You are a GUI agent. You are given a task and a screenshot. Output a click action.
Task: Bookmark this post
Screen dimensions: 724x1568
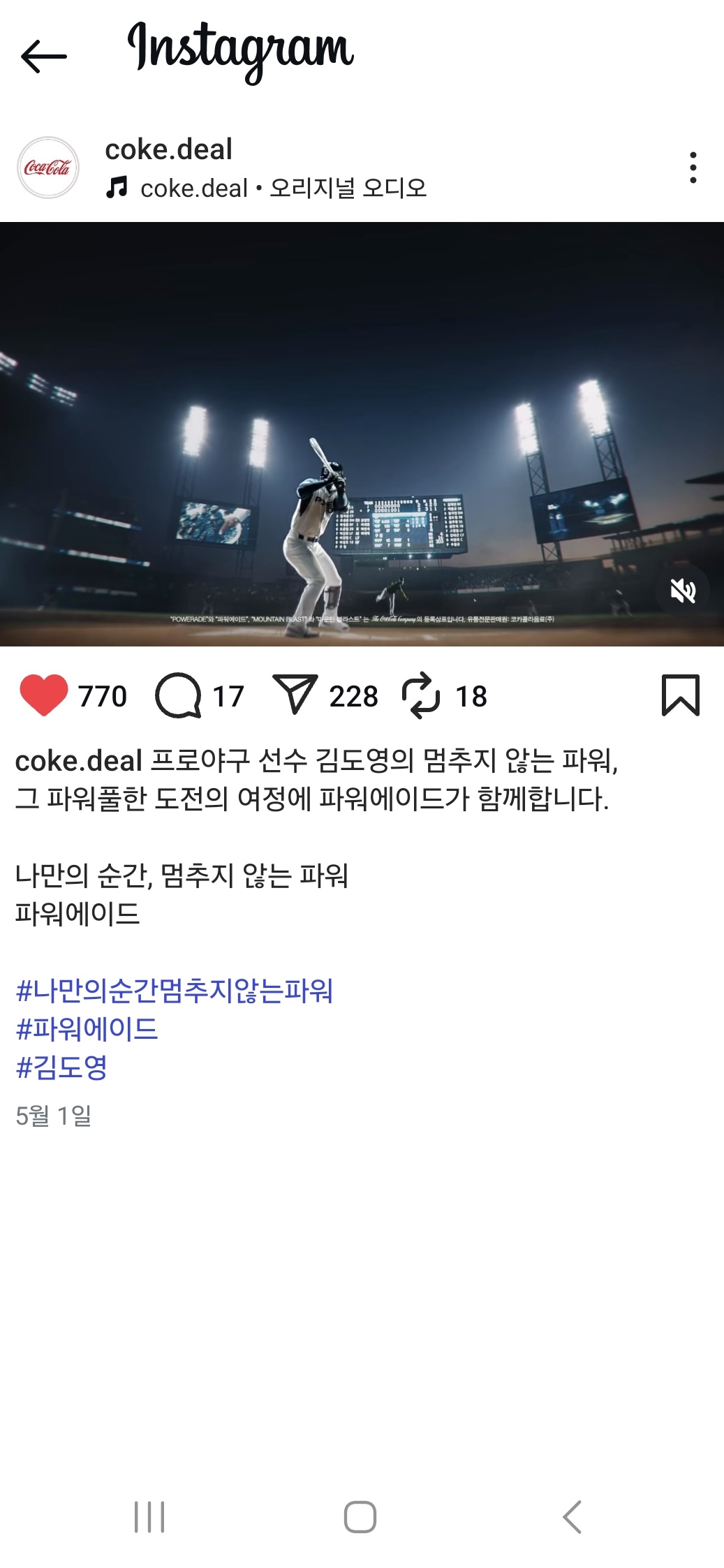tap(680, 695)
